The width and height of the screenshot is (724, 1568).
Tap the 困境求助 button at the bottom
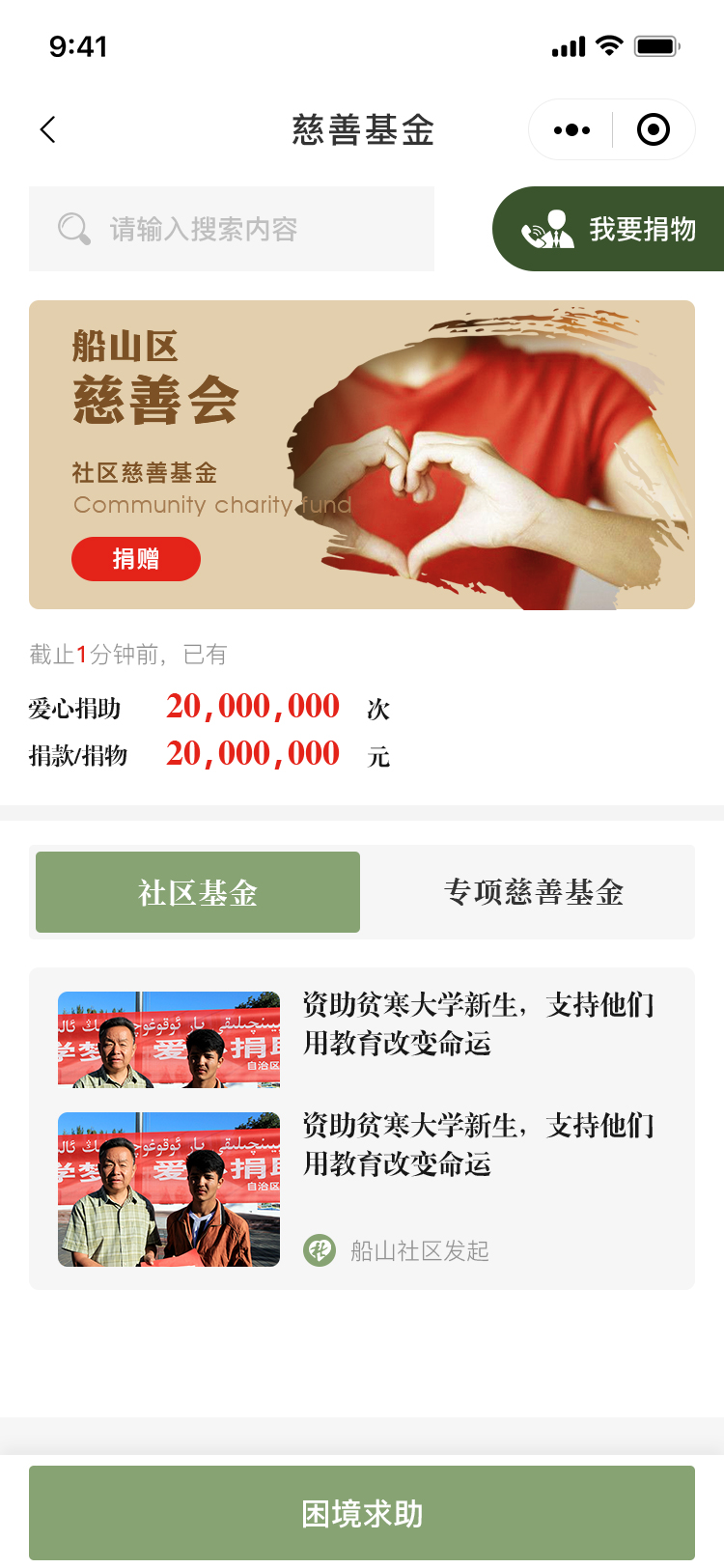[362, 1512]
